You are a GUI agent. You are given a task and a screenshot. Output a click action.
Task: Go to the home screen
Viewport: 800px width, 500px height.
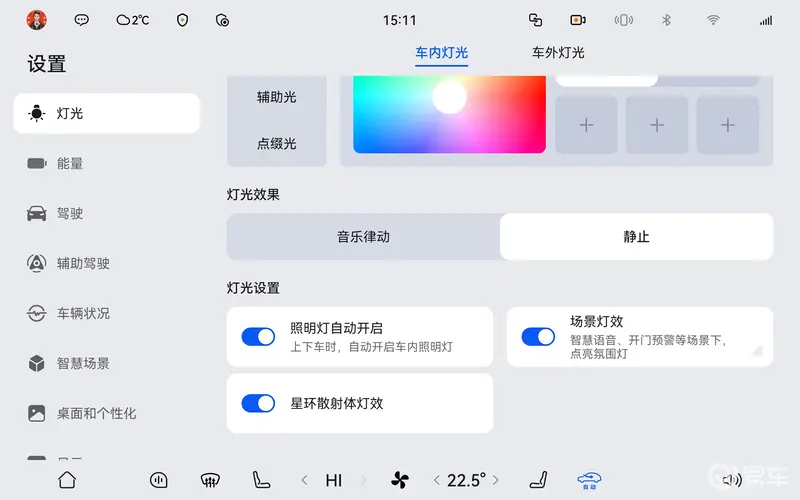[67, 480]
